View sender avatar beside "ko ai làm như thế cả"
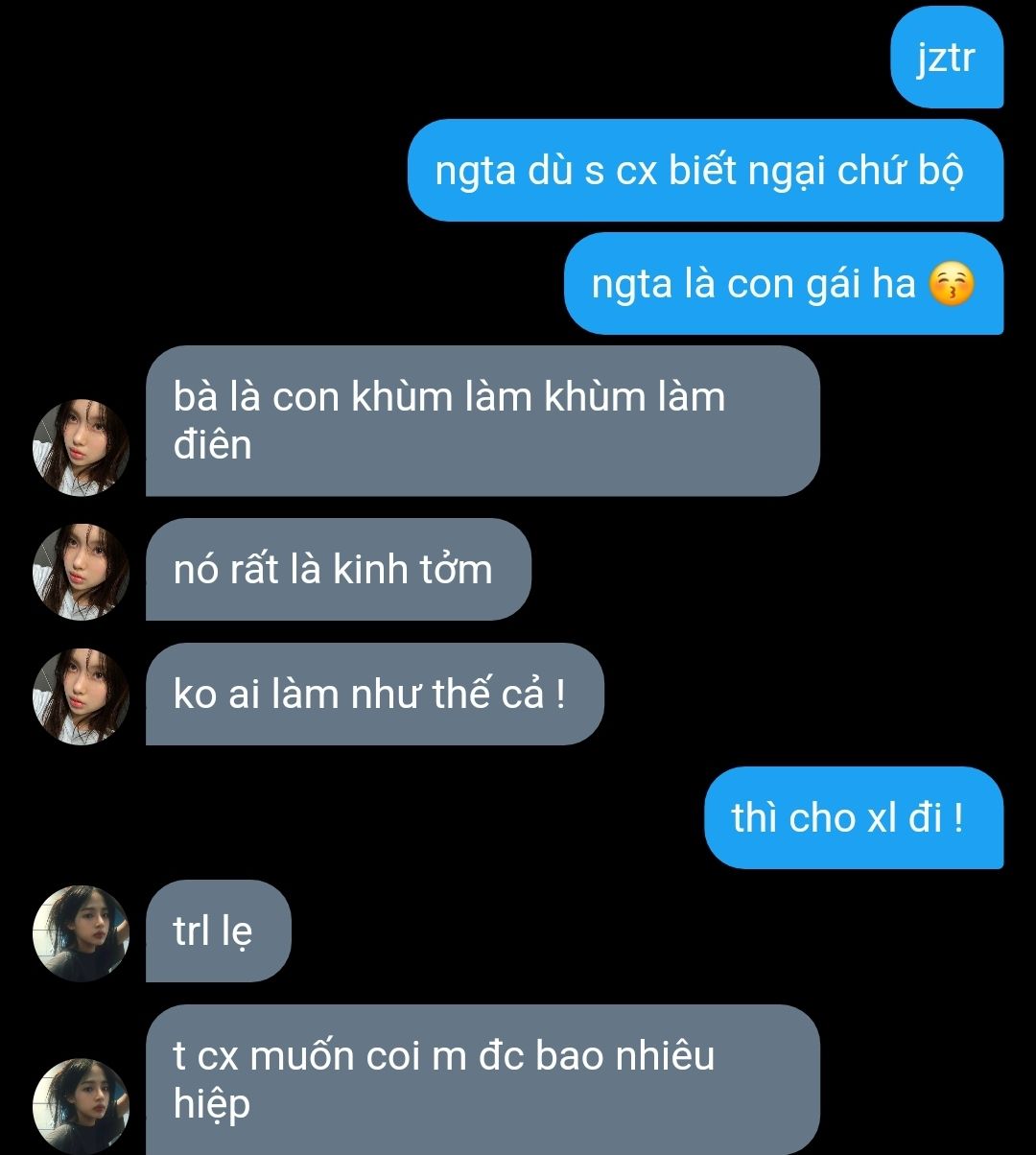 pos(81,696)
